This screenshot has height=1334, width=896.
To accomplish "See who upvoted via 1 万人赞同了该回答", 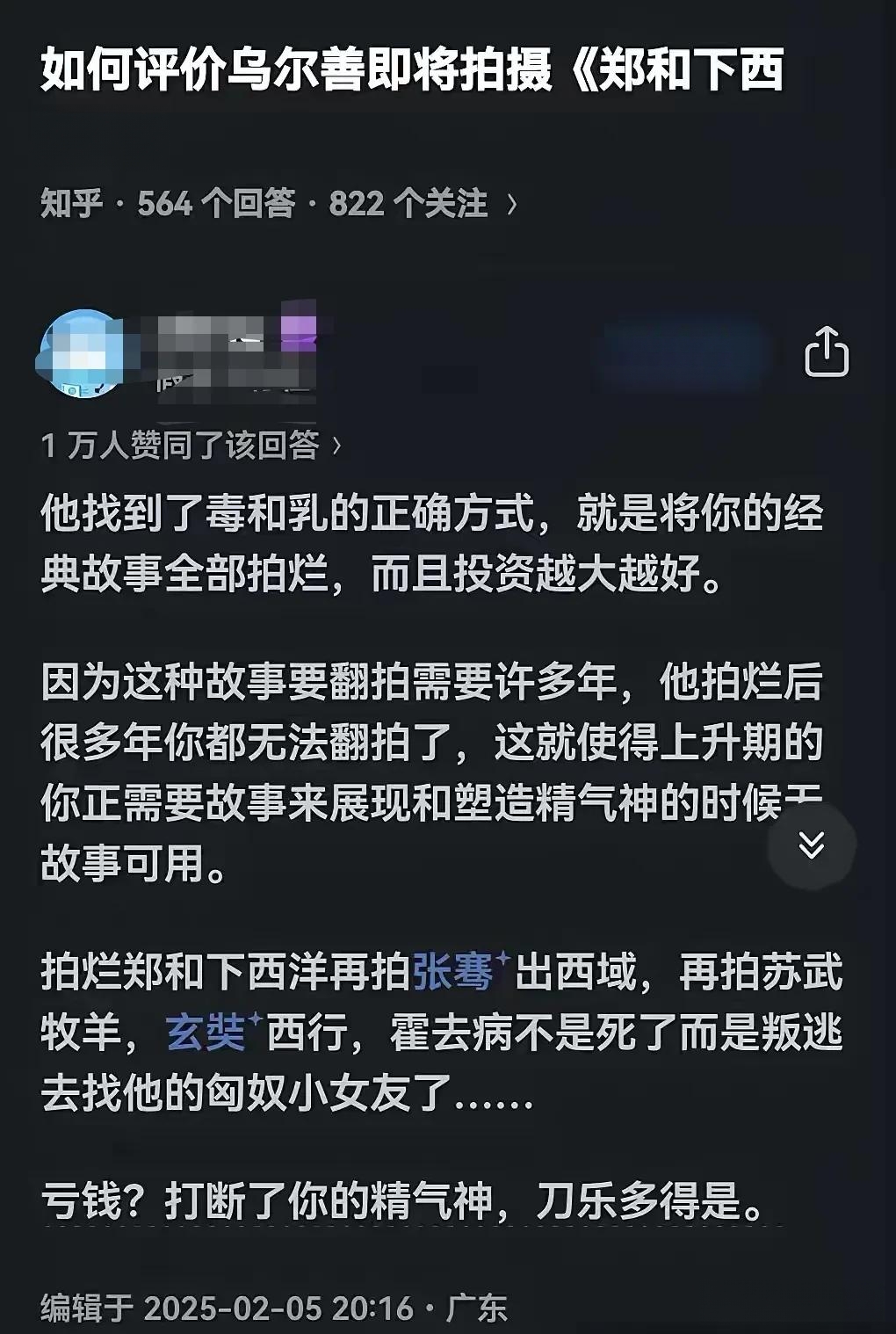I will point(190,446).
